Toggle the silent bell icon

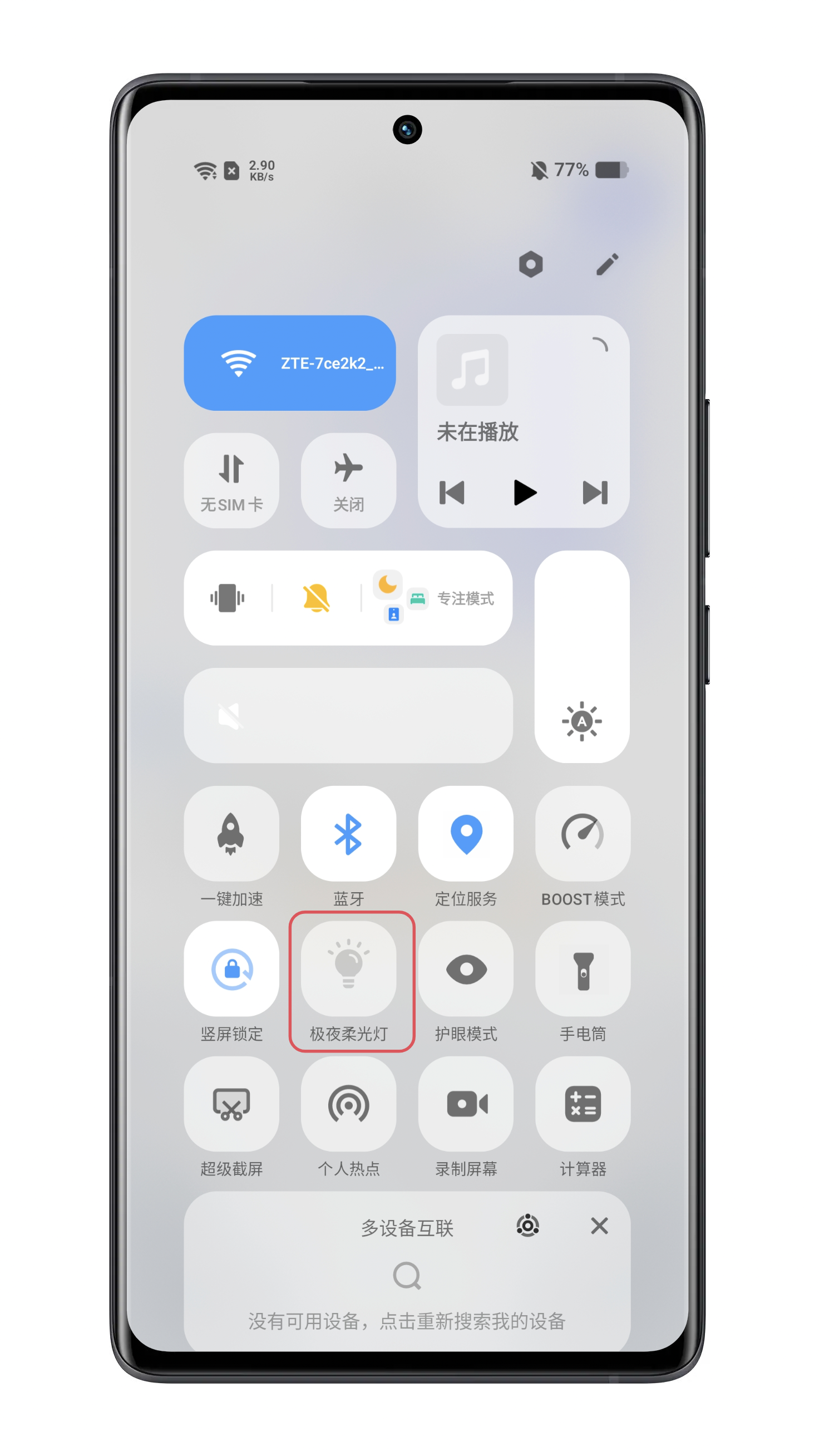click(x=316, y=598)
